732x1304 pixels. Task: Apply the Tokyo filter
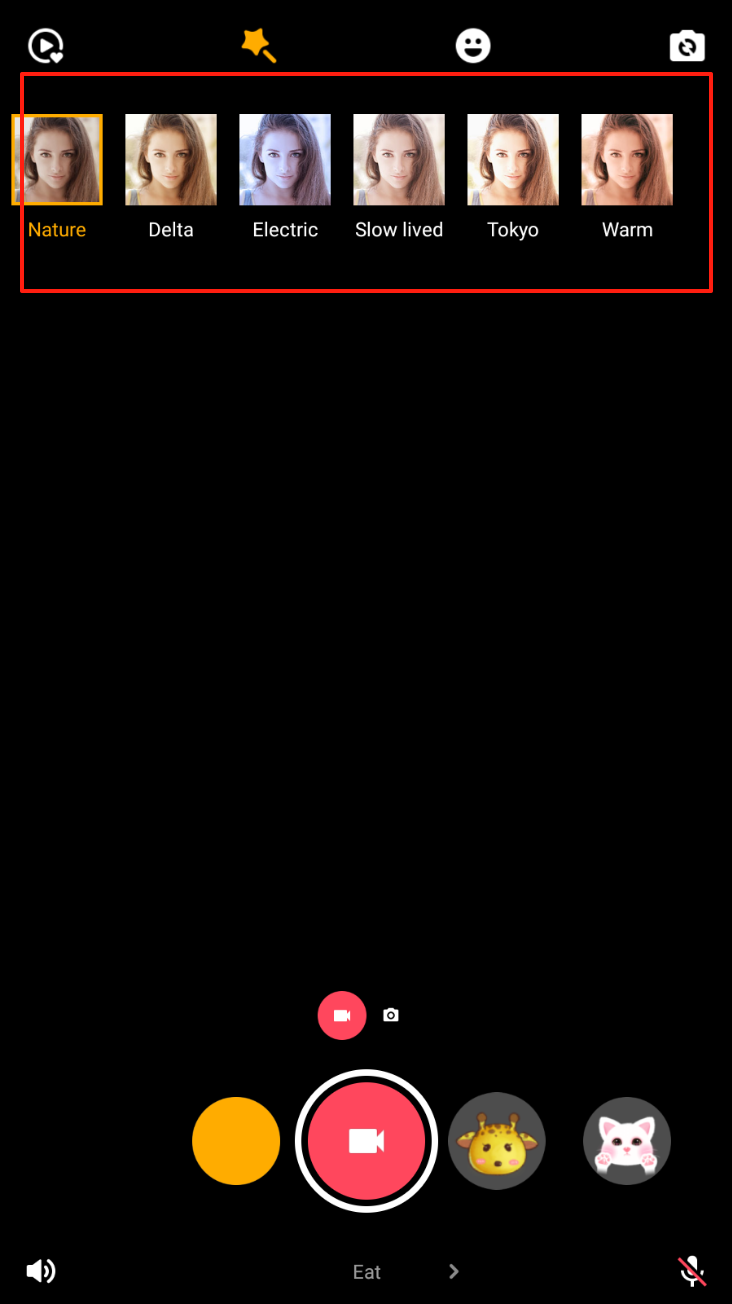tap(513, 160)
